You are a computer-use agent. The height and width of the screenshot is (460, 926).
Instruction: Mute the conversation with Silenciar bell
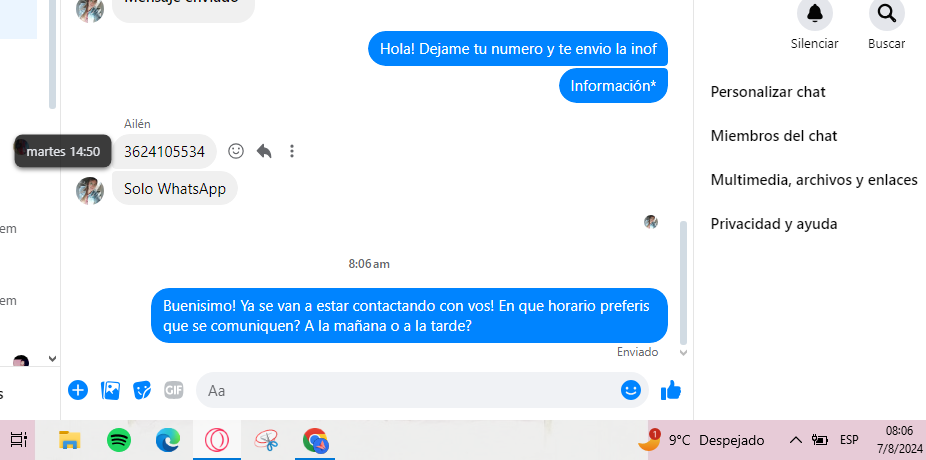814,14
